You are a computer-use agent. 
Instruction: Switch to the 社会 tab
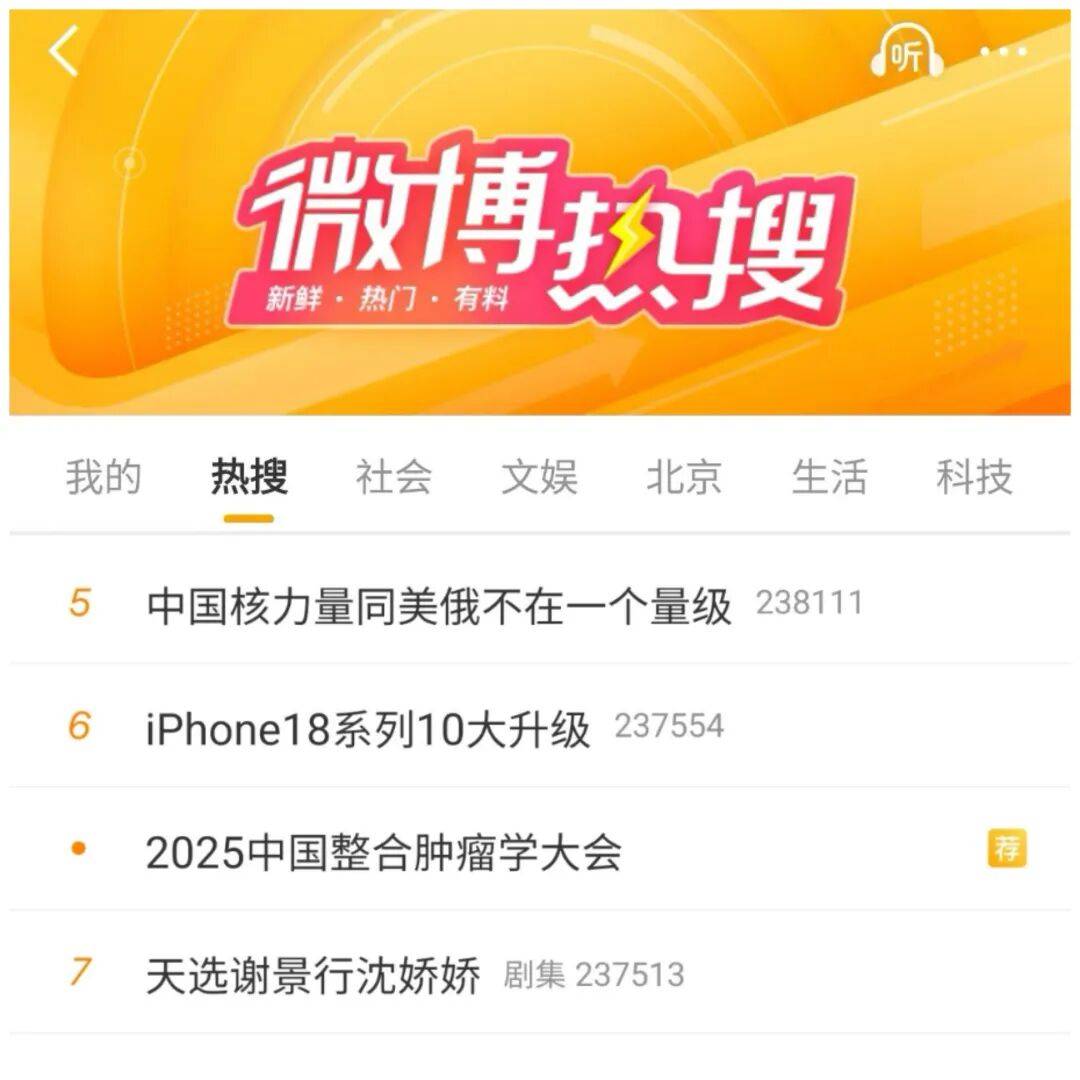point(394,478)
